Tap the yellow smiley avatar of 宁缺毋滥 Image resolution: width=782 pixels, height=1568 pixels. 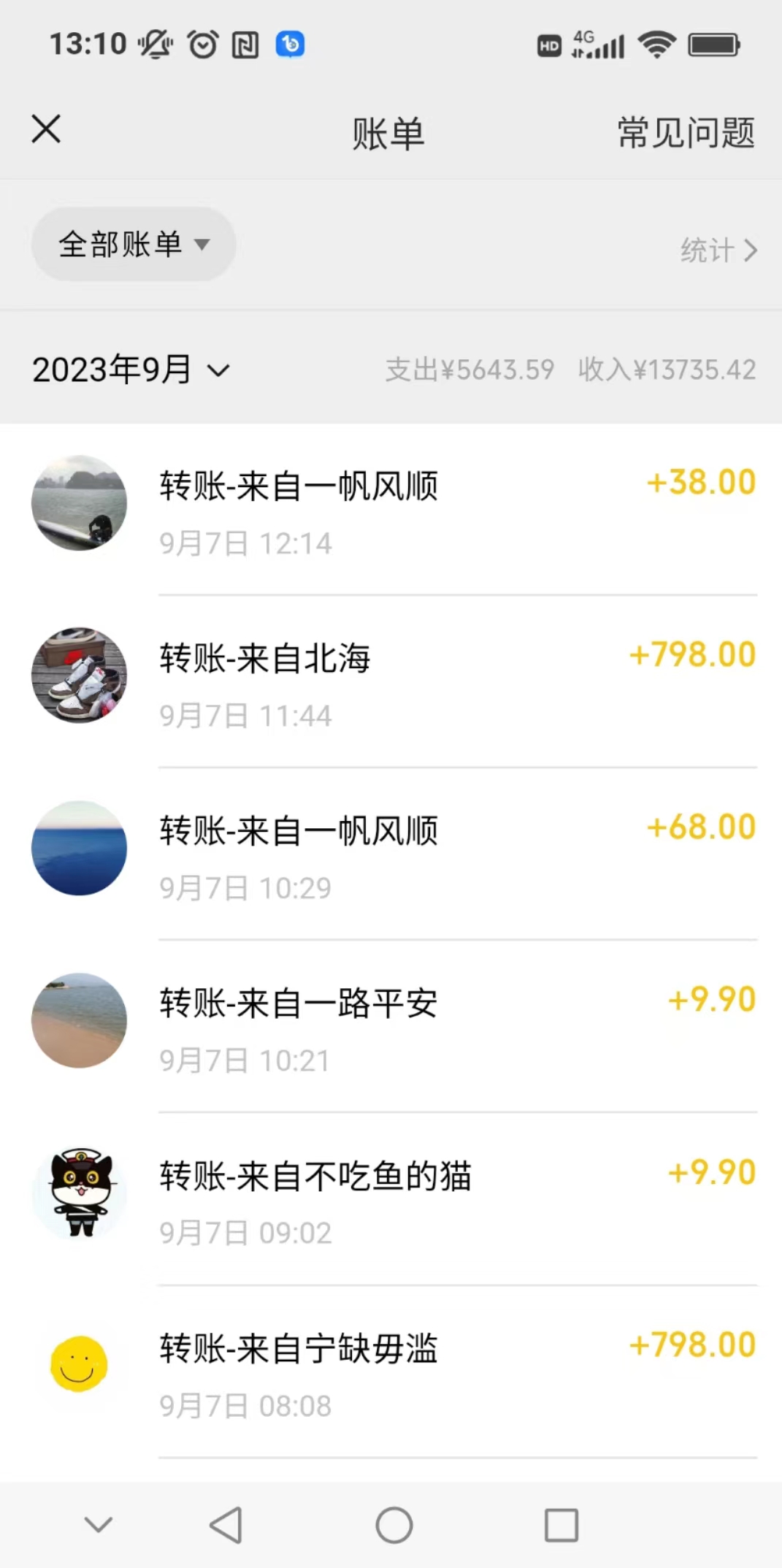point(79,1366)
